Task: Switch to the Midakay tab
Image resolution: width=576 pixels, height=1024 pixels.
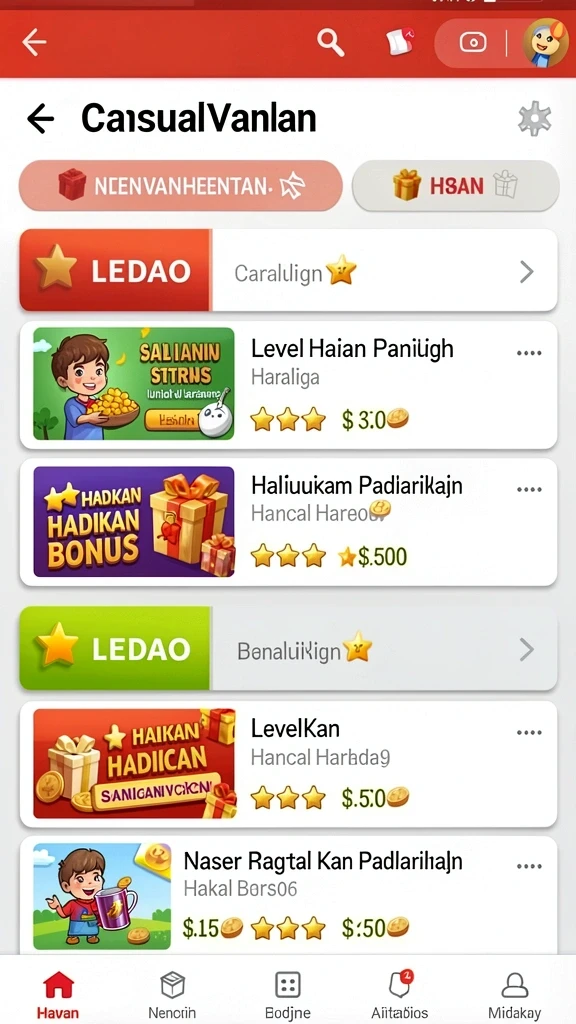Action: (515, 995)
